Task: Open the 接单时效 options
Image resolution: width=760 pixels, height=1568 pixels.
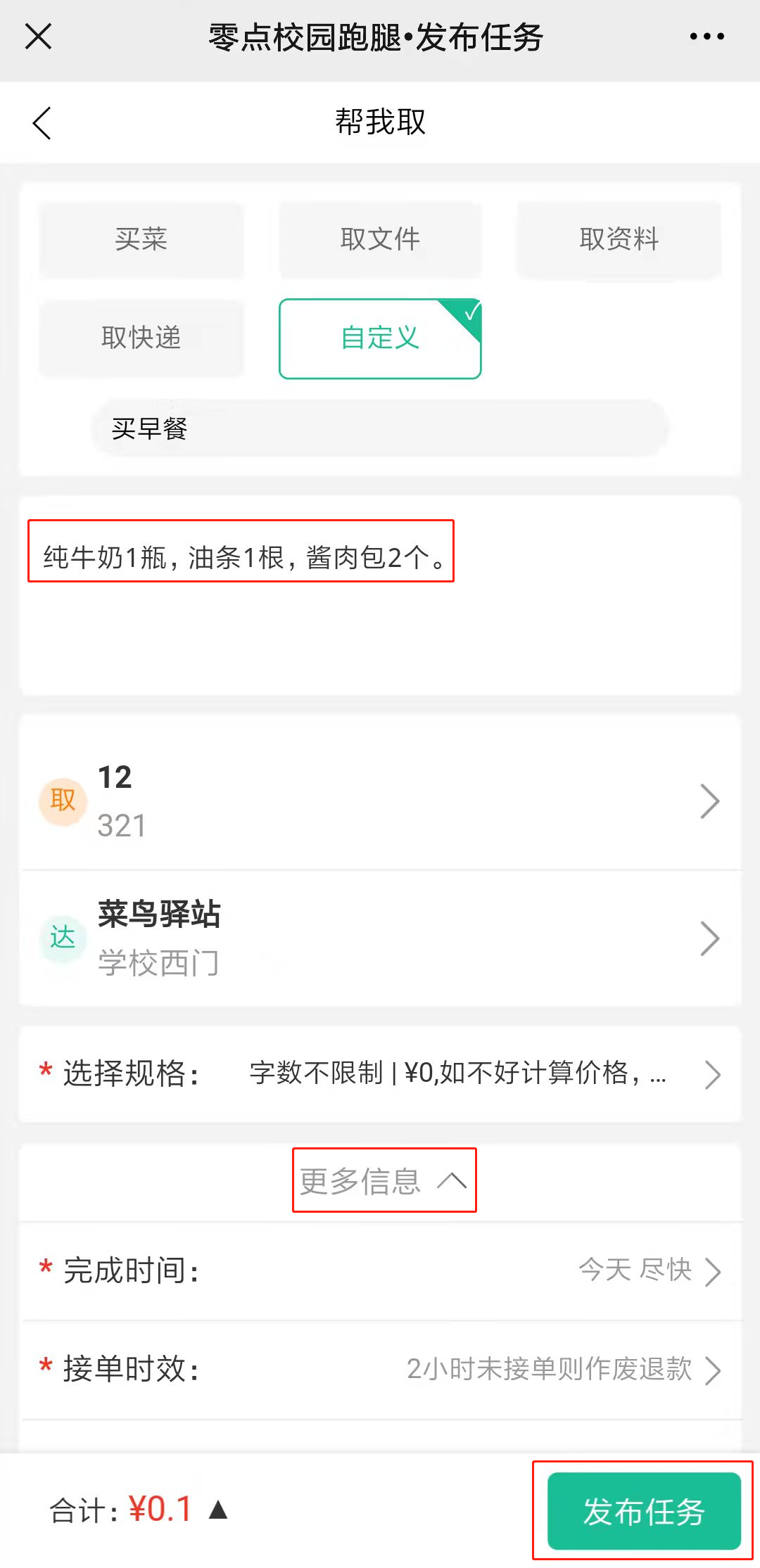Action: 380,1369
